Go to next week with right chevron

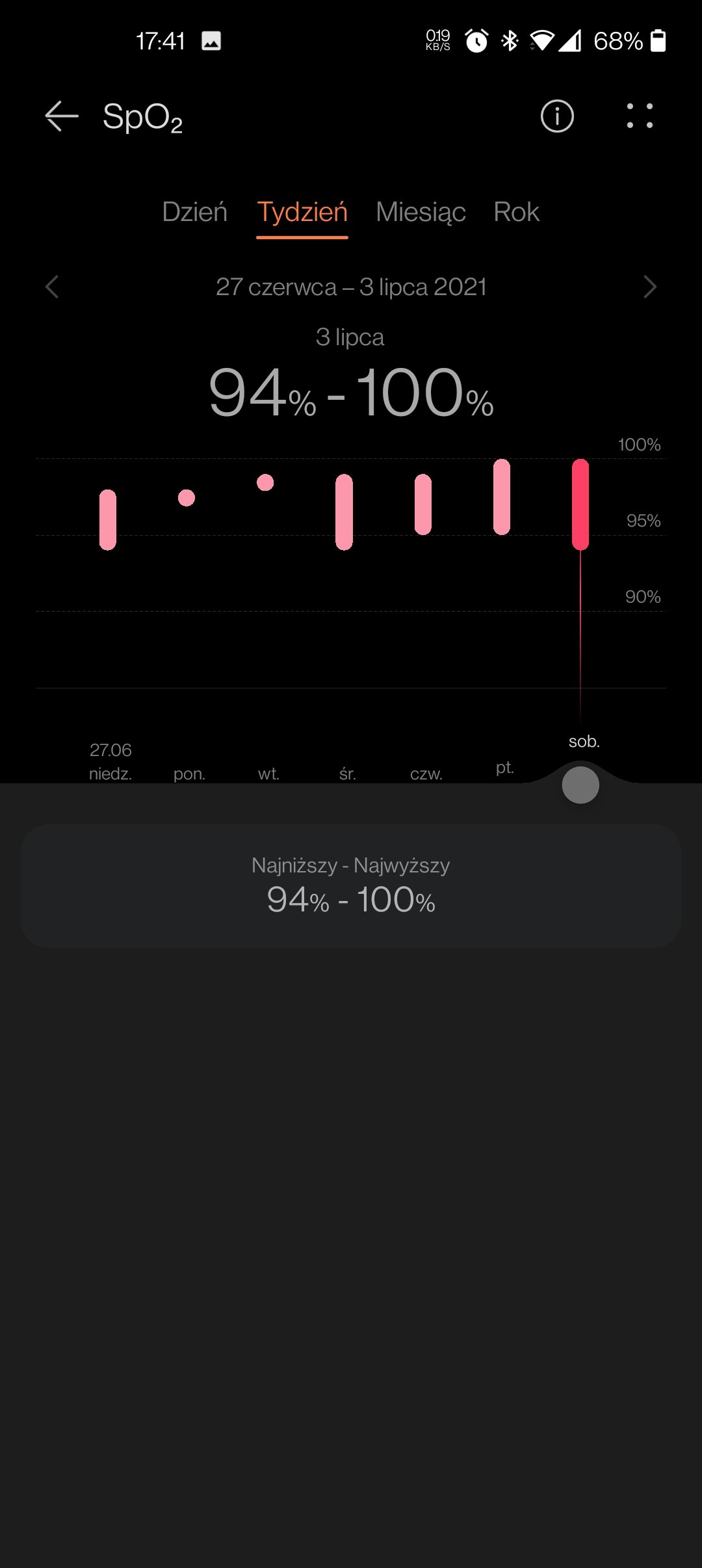point(649,287)
